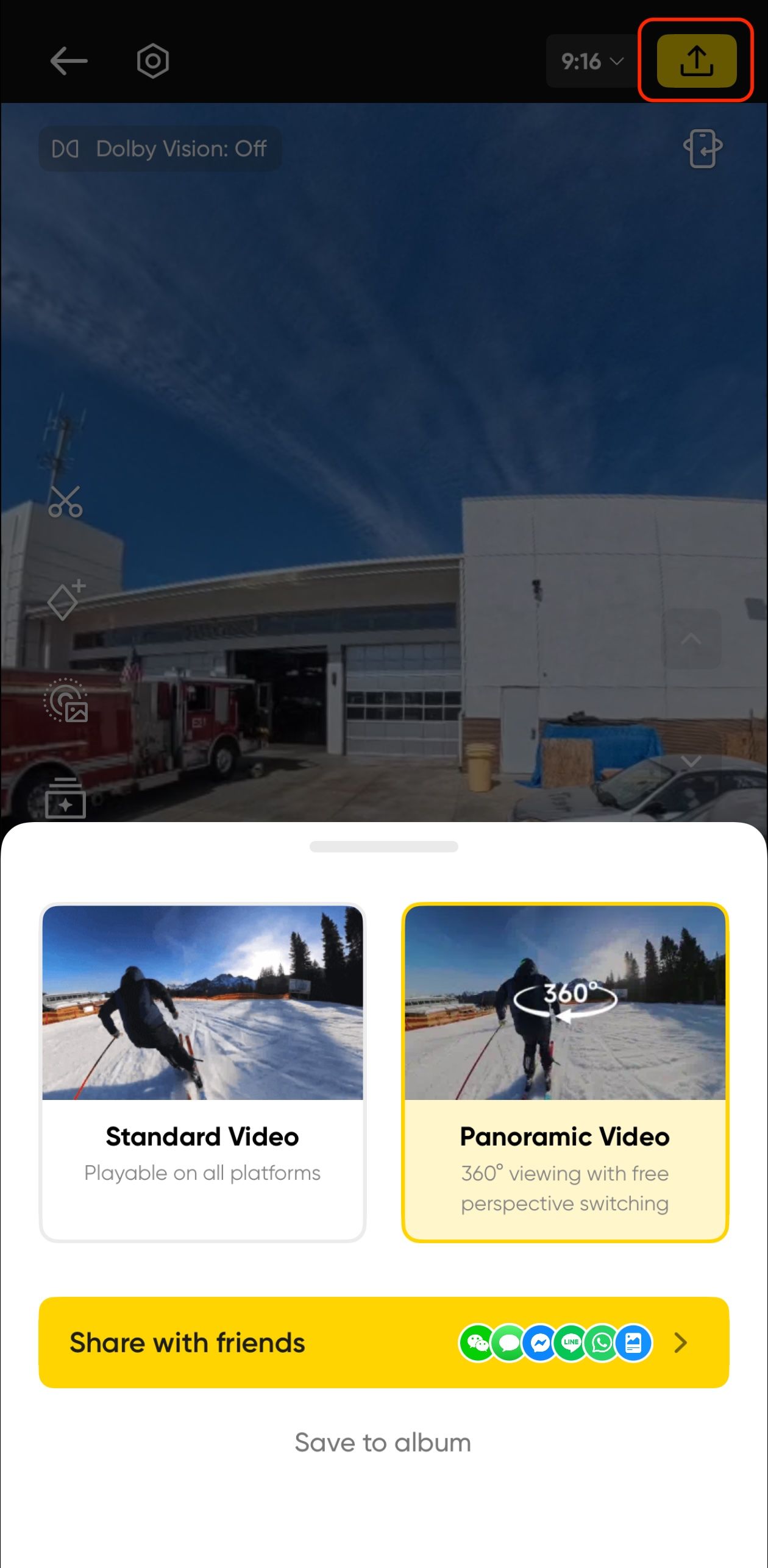
Task: Save to album
Action: tap(383, 1442)
